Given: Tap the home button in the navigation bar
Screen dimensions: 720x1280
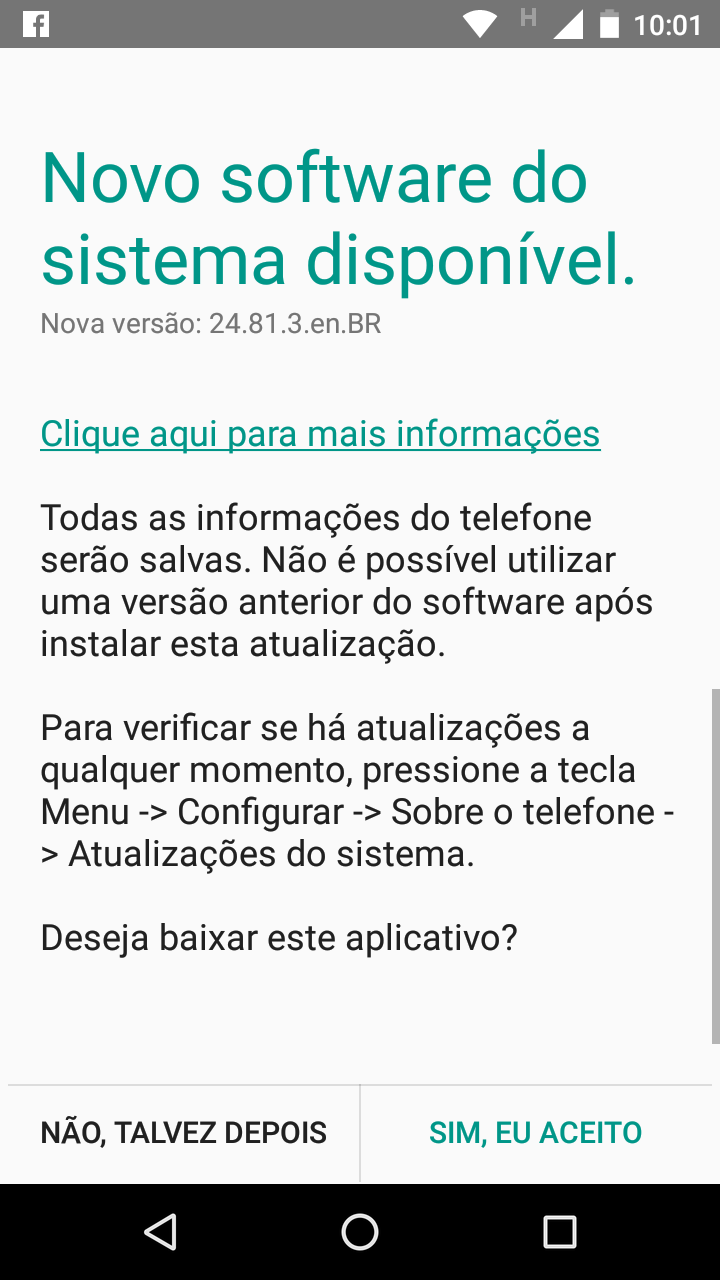Looking at the screenshot, I should click(x=360, y=1232).
